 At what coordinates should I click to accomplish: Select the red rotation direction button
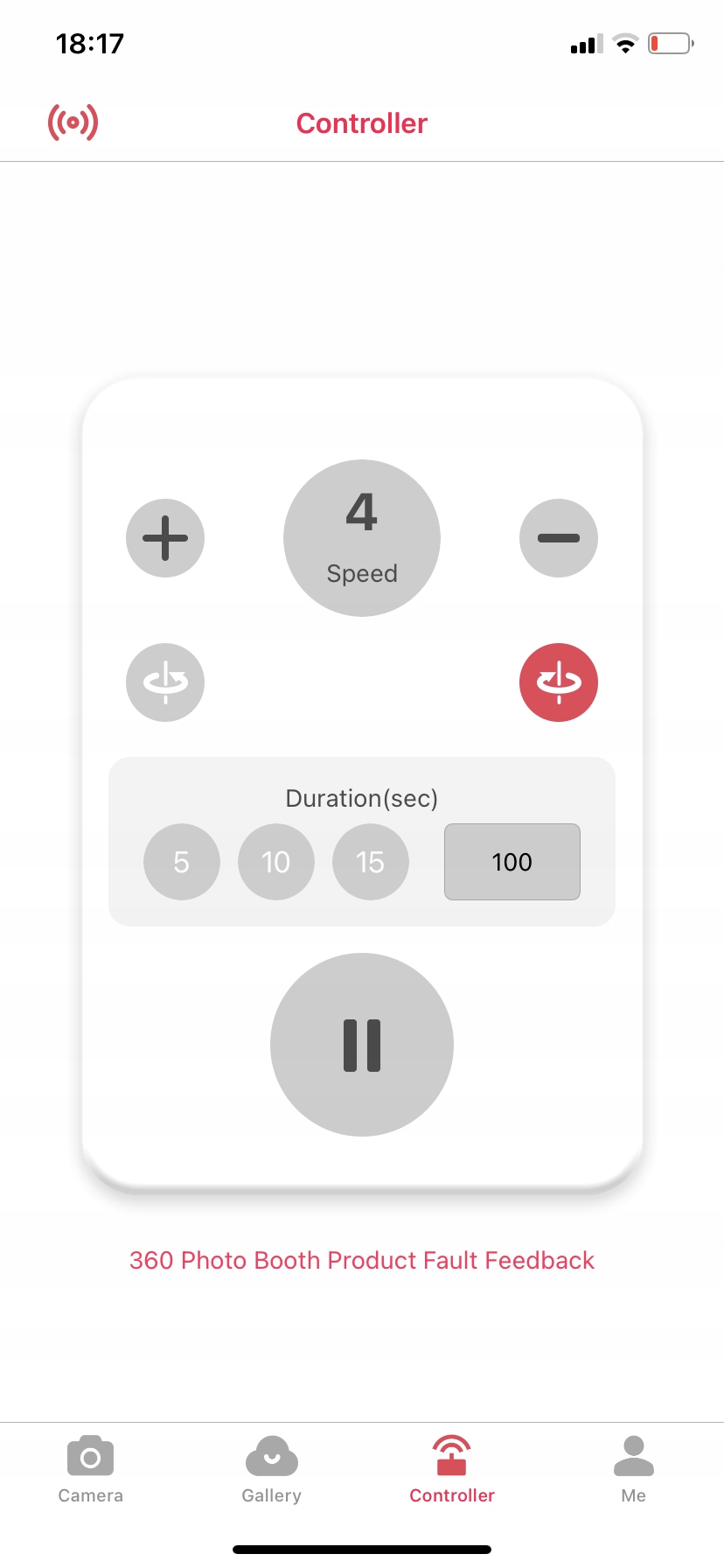tap(558, 682)
